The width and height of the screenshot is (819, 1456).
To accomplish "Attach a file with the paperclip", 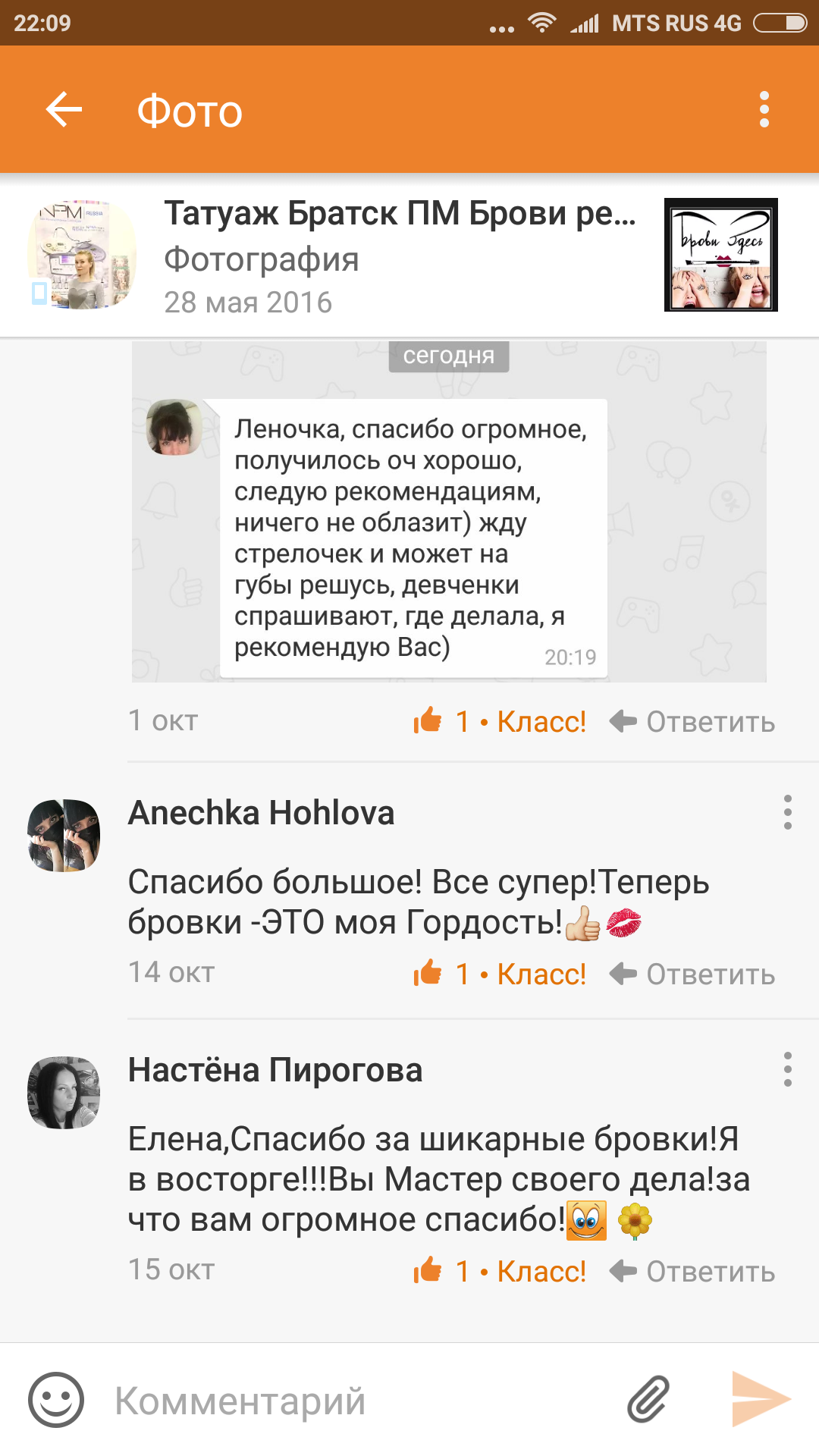I will coord(648,1399).
